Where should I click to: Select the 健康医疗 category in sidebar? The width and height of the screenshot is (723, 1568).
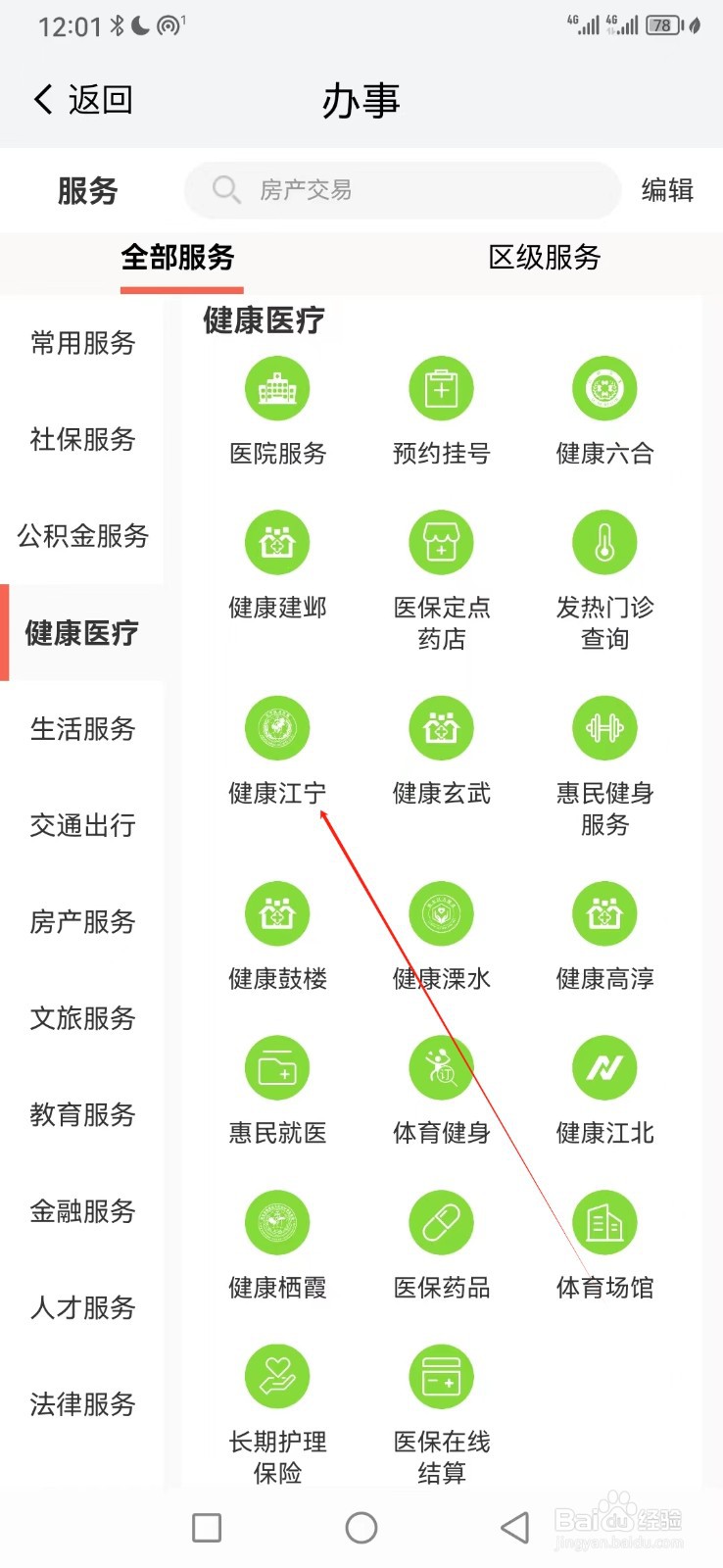pyautogui.click(x=83, y=633)
